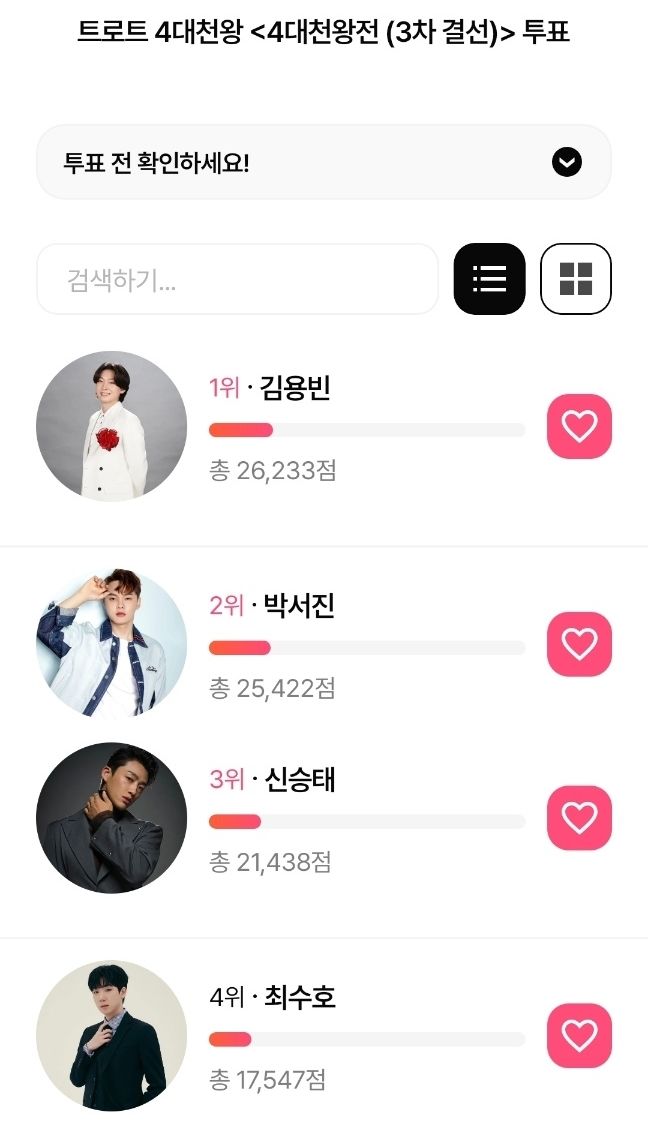Open 박서진's candidate entry
Image resolution: width=648 pixels, height=1121 pixels.
click(297, 605)
